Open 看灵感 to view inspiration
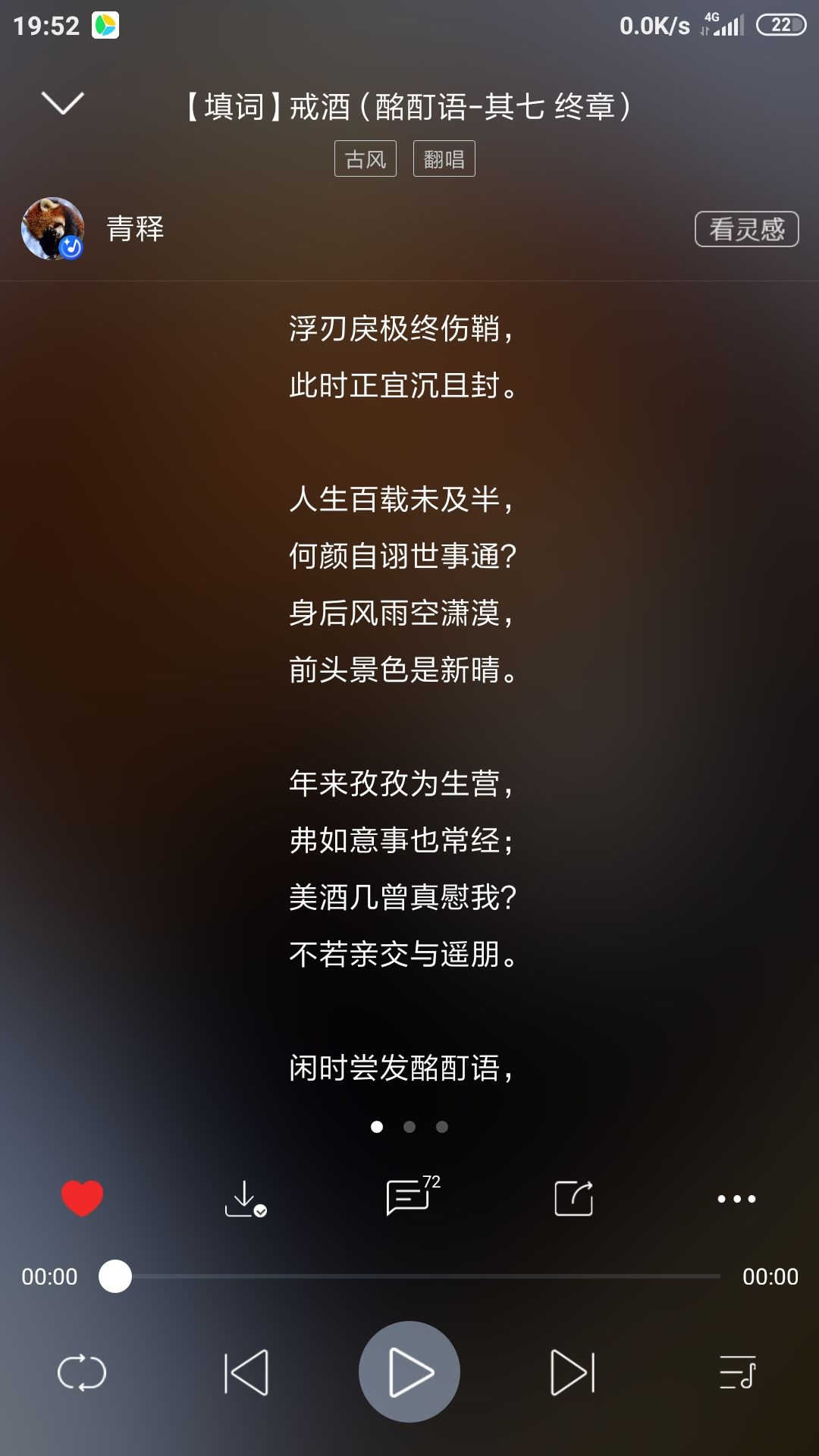819x1456 pixels. click(746, 229)
